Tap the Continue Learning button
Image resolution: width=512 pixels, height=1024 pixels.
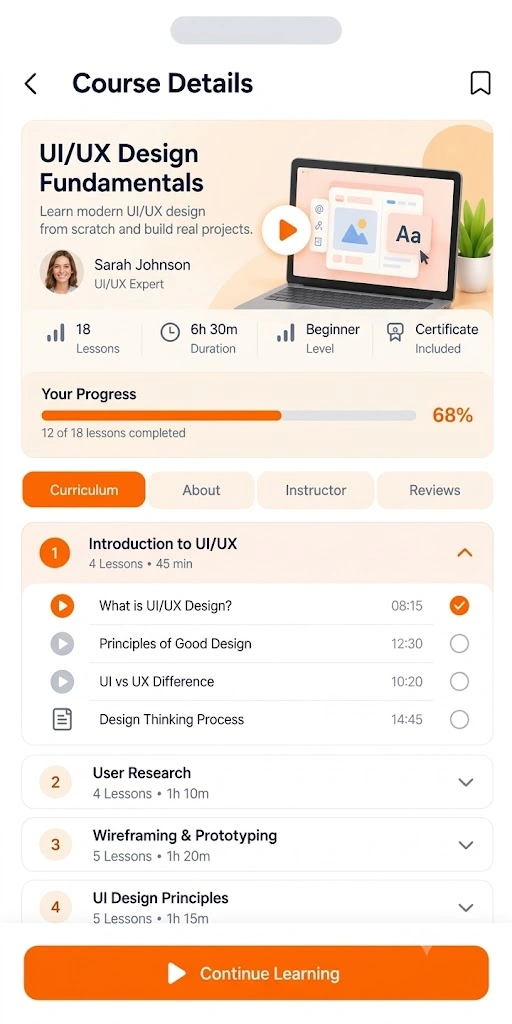256,973
